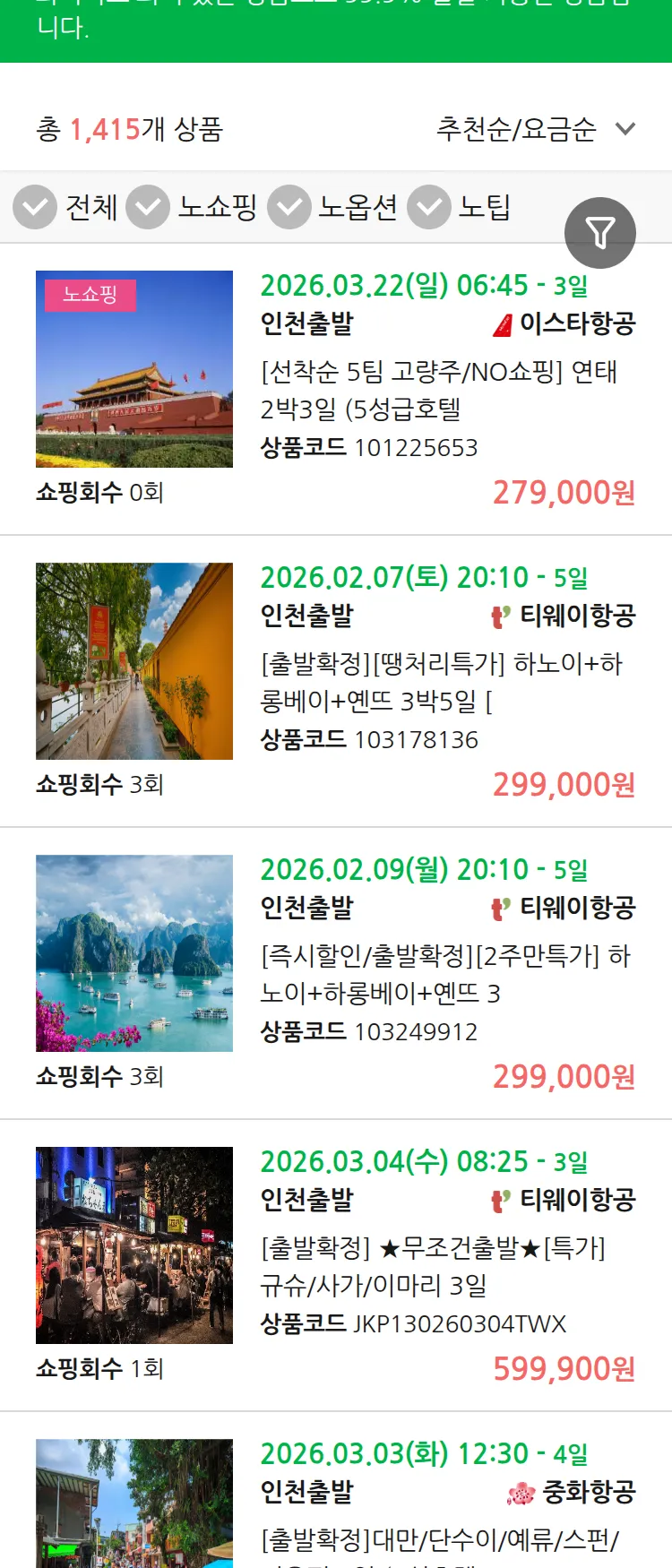
Task: Click the pink 노쇼핑 badge on the first tour
Action: [90, 294]
